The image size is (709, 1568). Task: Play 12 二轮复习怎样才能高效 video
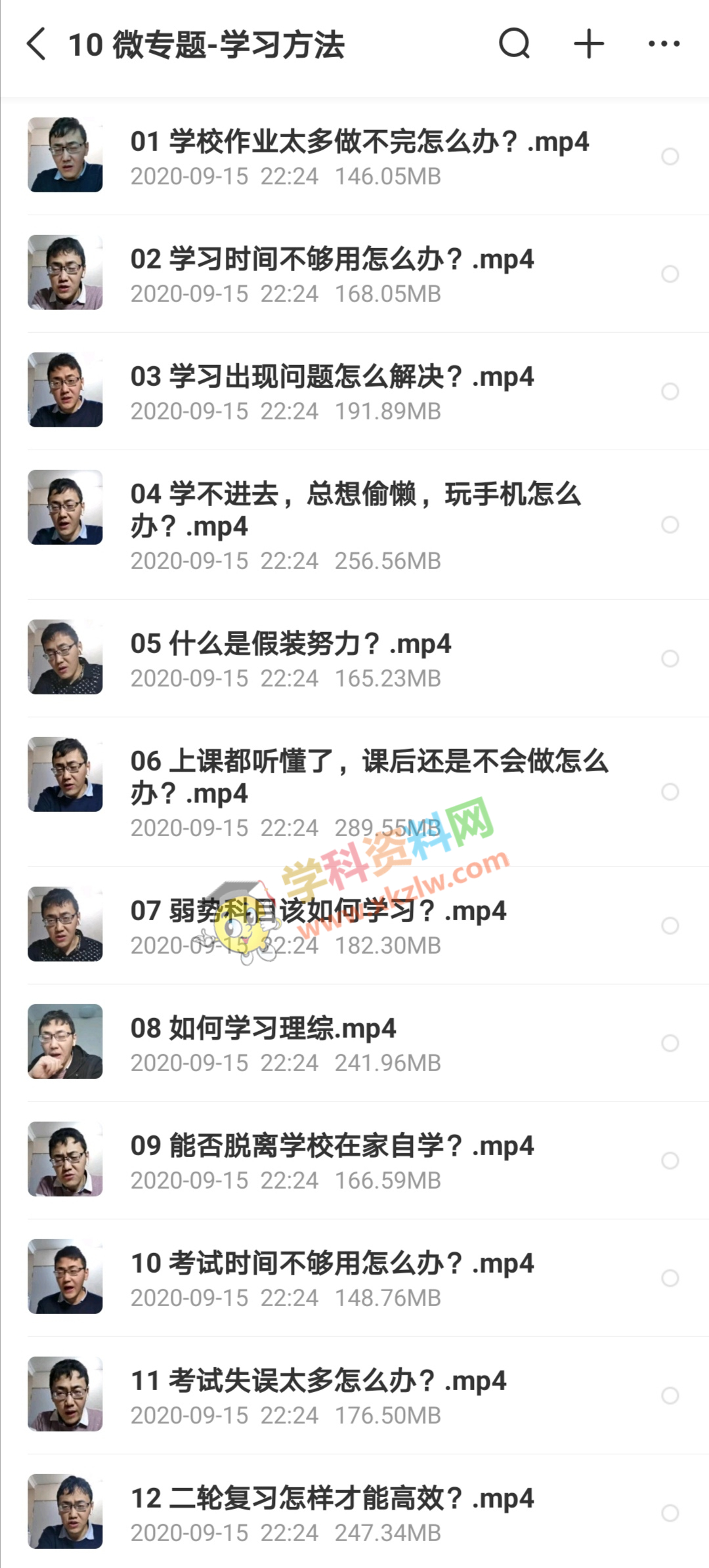(332, 1498)
